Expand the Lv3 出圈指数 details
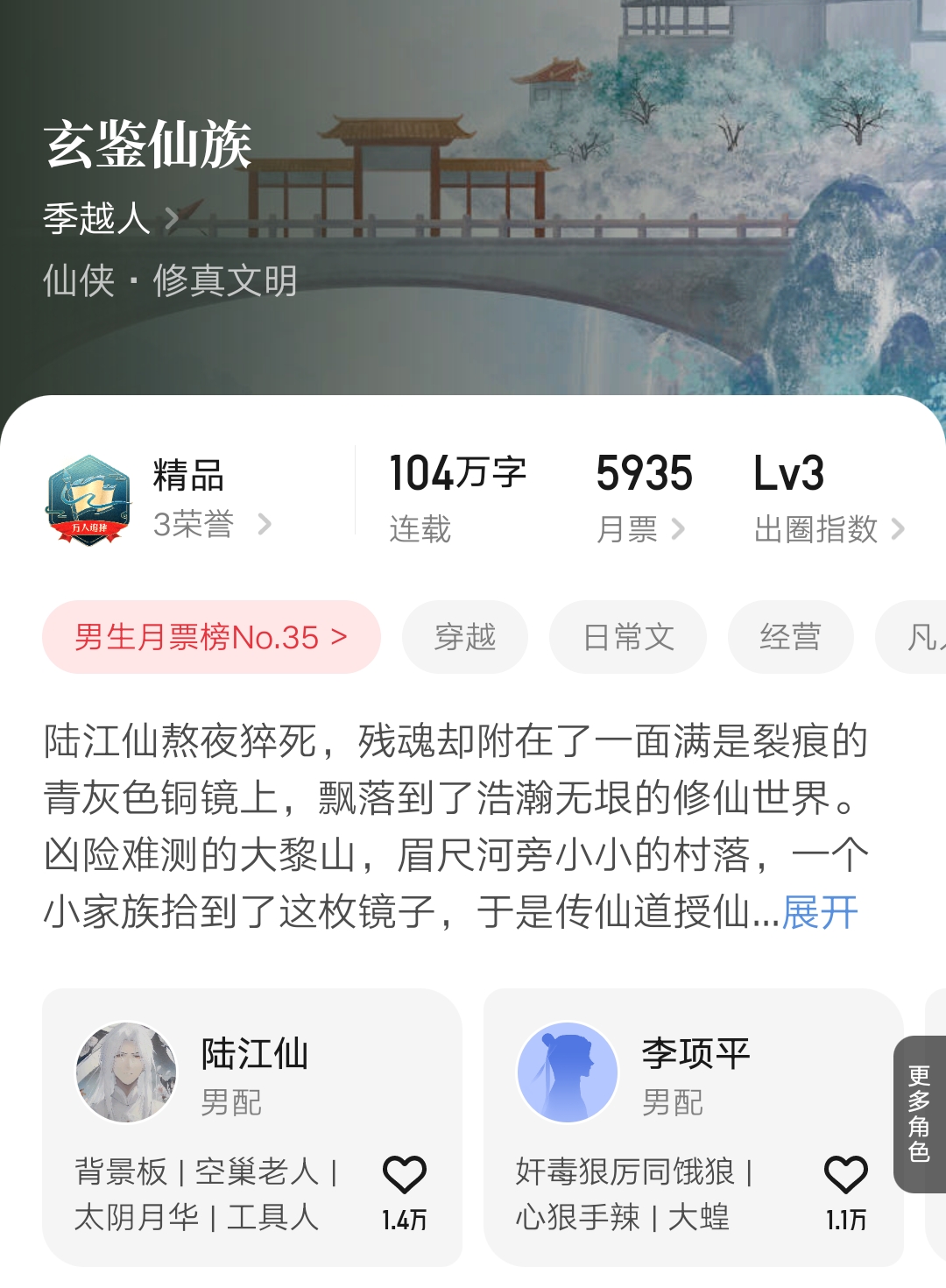The width and height of the screenshot is (946, 1288). click(x=830, y=527)
